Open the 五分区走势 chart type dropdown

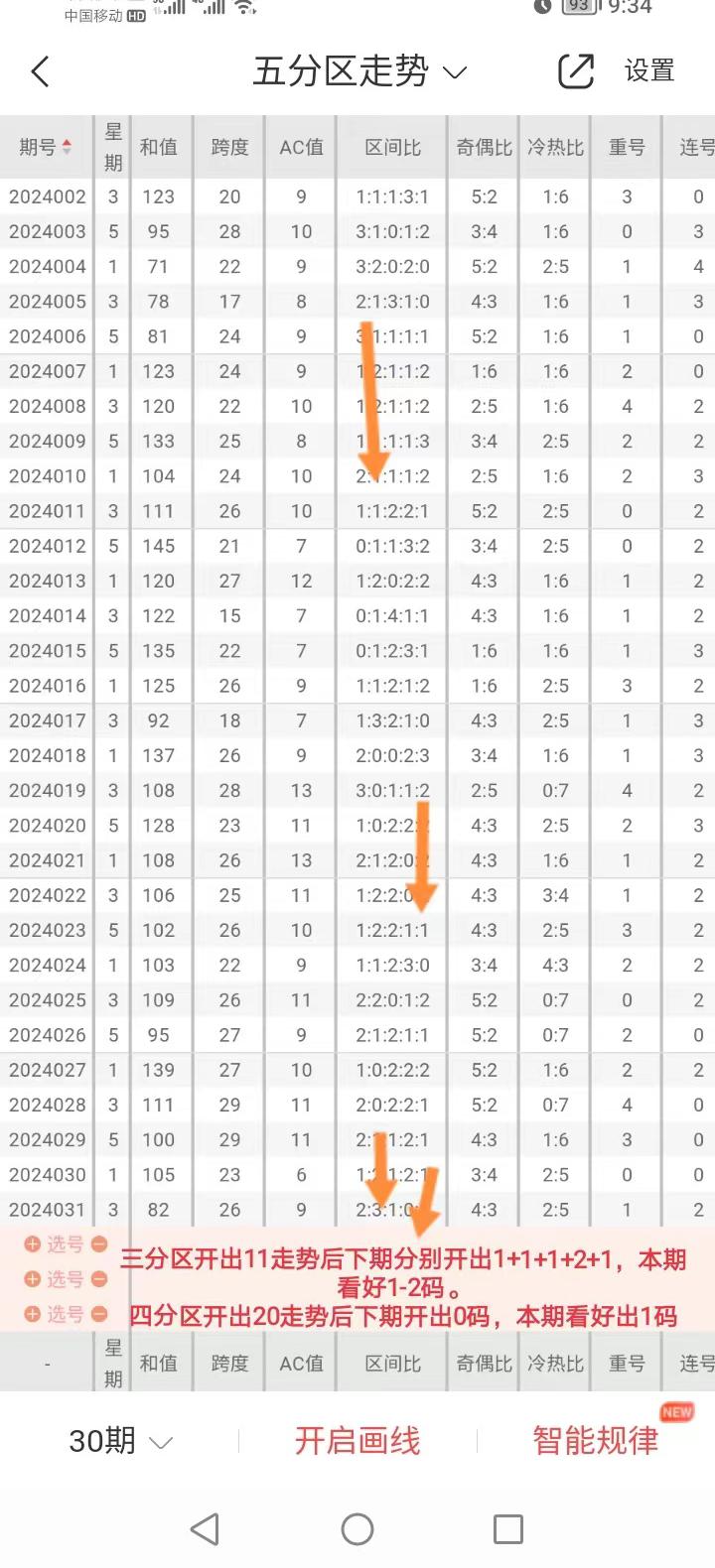tap(358, 71)
